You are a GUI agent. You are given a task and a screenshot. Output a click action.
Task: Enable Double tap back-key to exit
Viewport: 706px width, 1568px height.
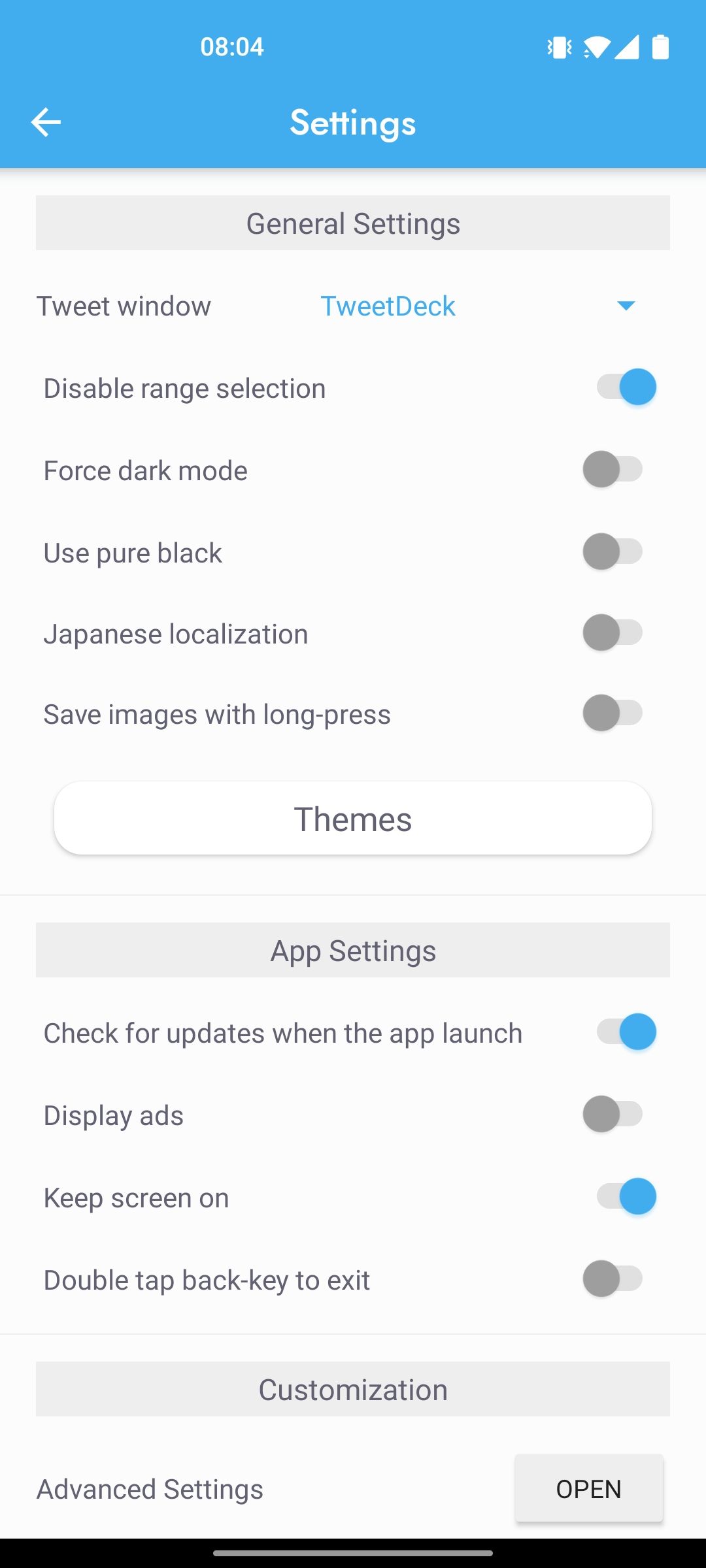tap(612, 1279)
